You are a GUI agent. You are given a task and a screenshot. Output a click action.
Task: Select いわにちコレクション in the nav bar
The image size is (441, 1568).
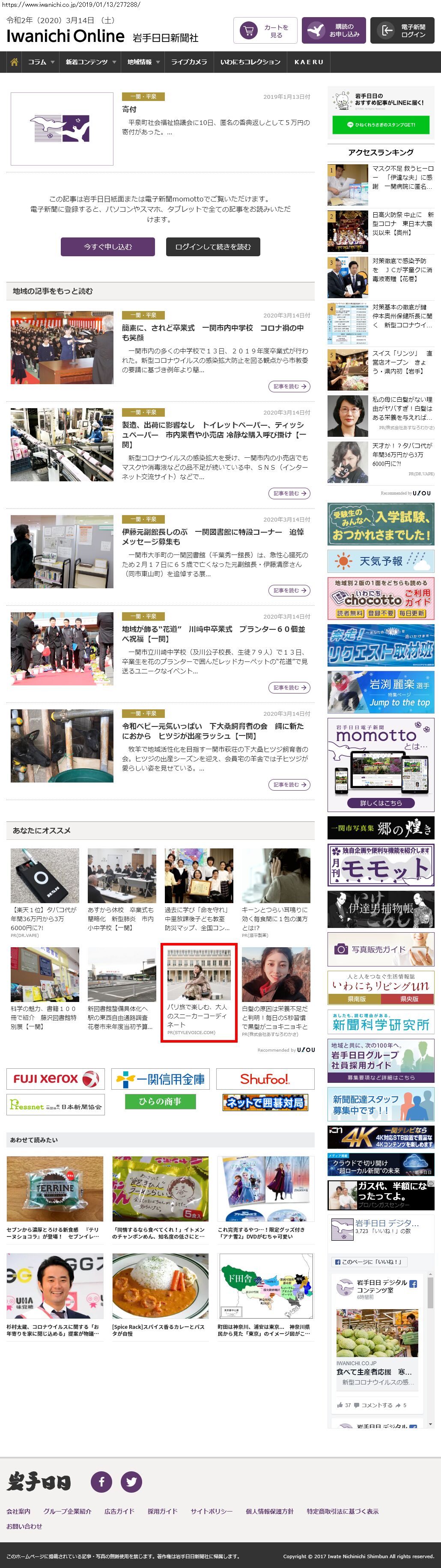pos(250,62)
